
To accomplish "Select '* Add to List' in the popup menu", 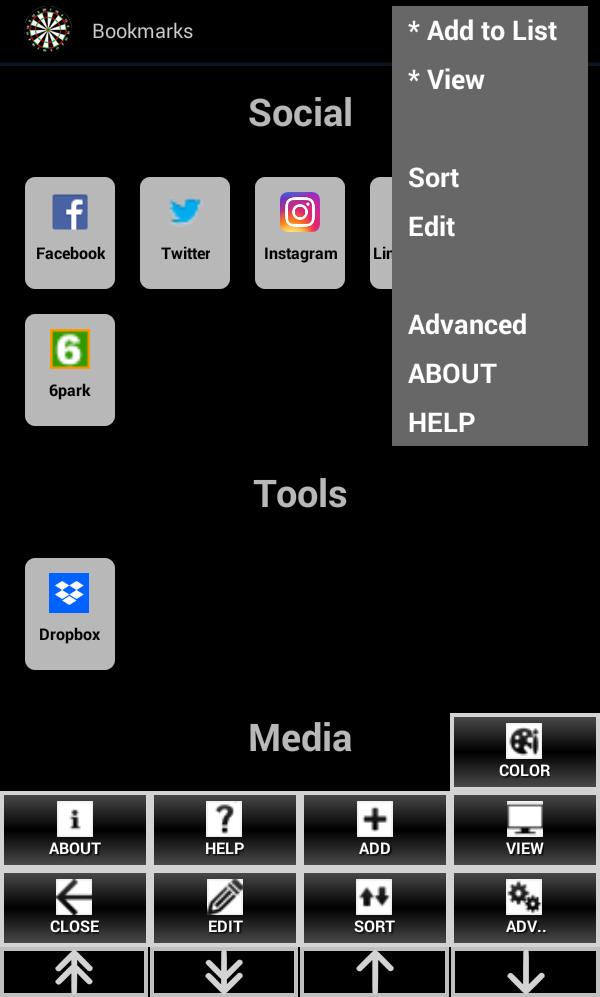I will point(482,31).
